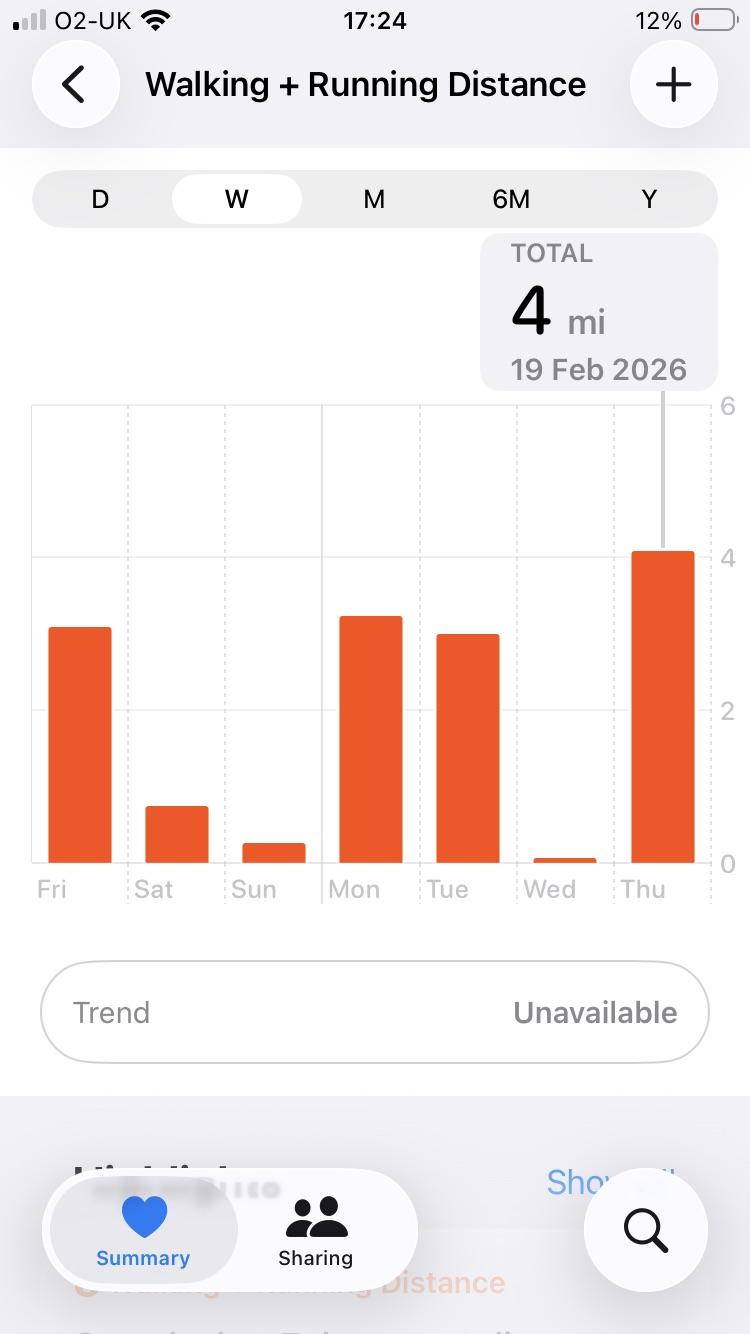Select Saturday's bar in the chart
Screen dimensions: 750x1334
(x=177, y=834)
